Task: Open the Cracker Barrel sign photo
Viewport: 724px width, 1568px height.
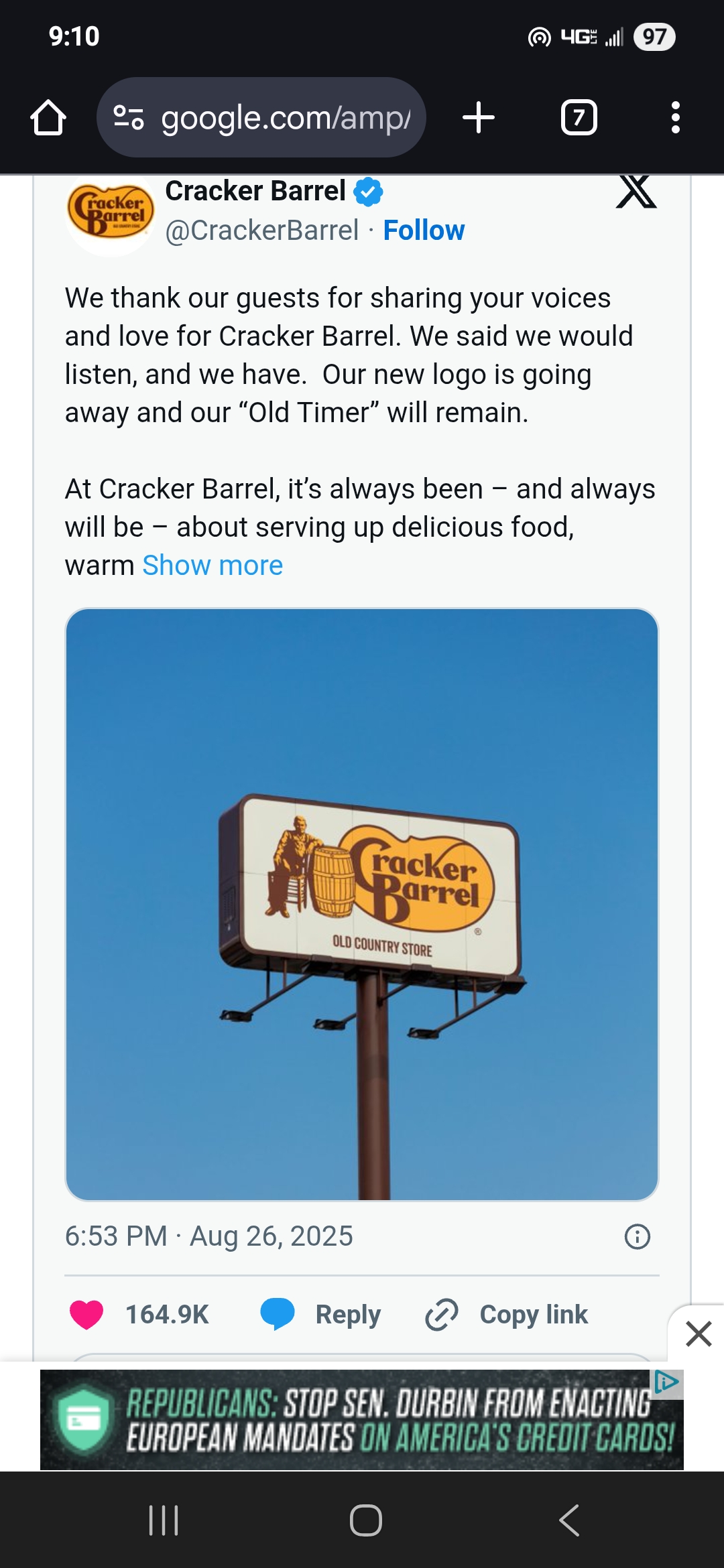Action: coord(362,904)
